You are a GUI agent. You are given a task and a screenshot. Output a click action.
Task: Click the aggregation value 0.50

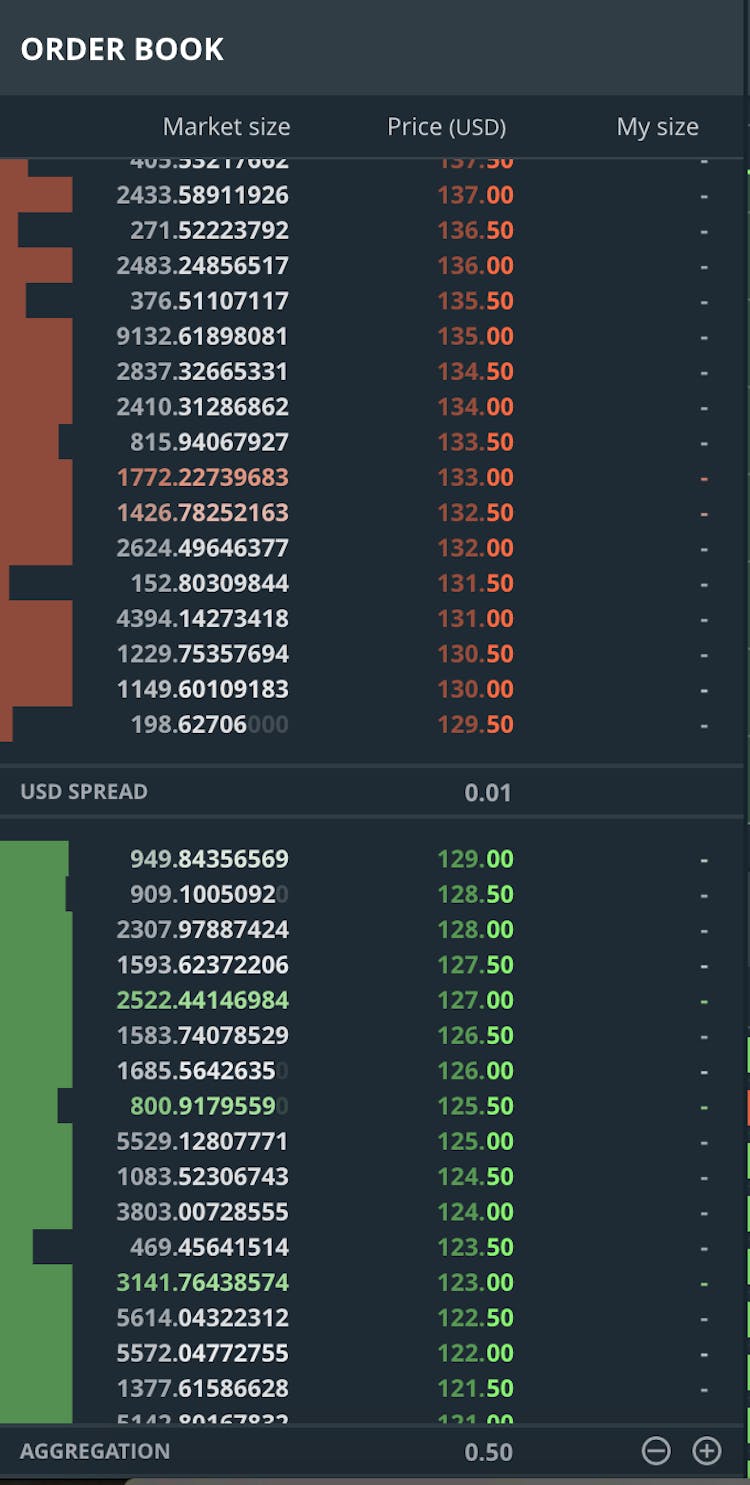[488, 1451]
